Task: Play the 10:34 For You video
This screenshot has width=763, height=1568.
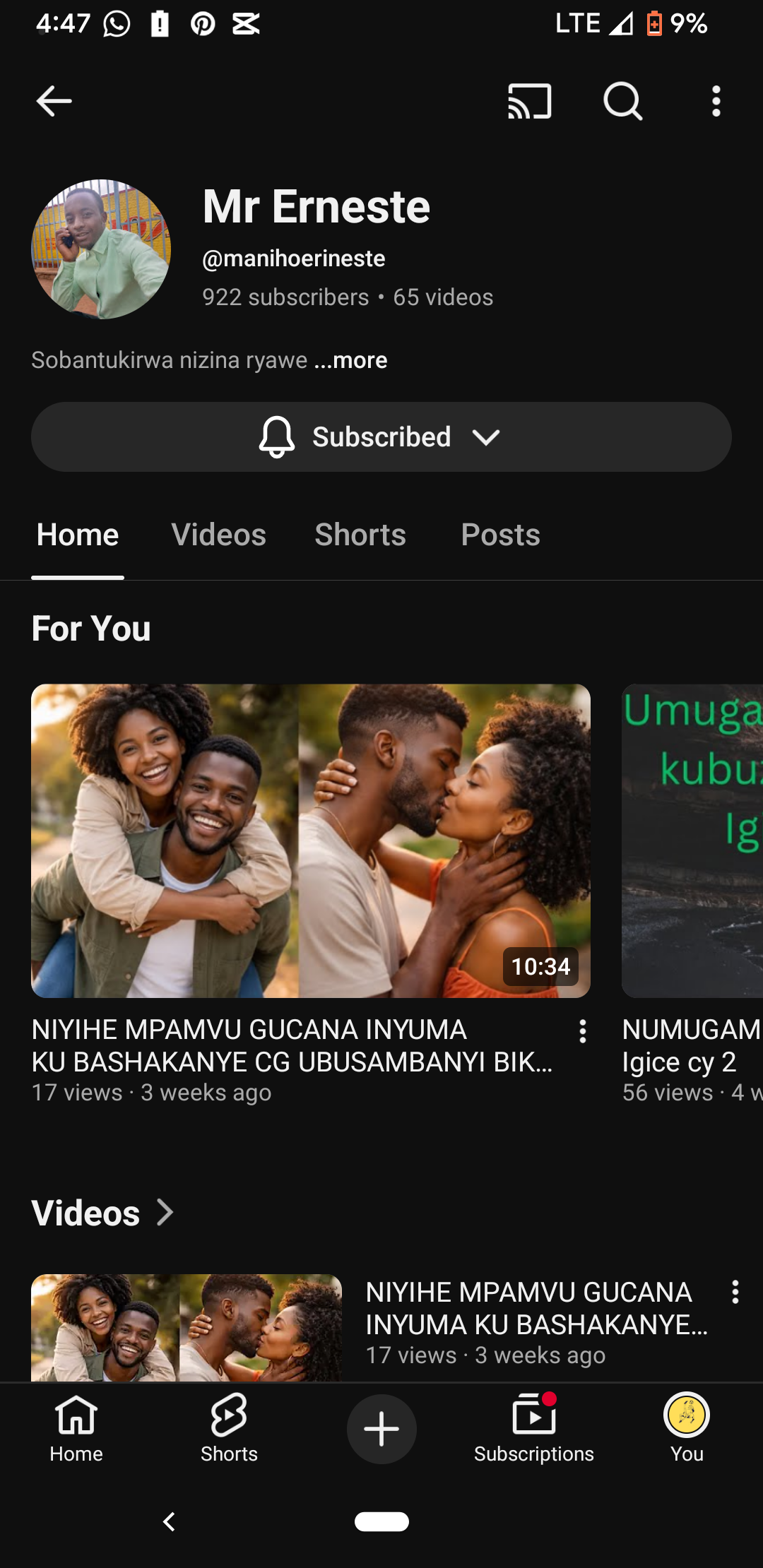Action: pos(310,841)
